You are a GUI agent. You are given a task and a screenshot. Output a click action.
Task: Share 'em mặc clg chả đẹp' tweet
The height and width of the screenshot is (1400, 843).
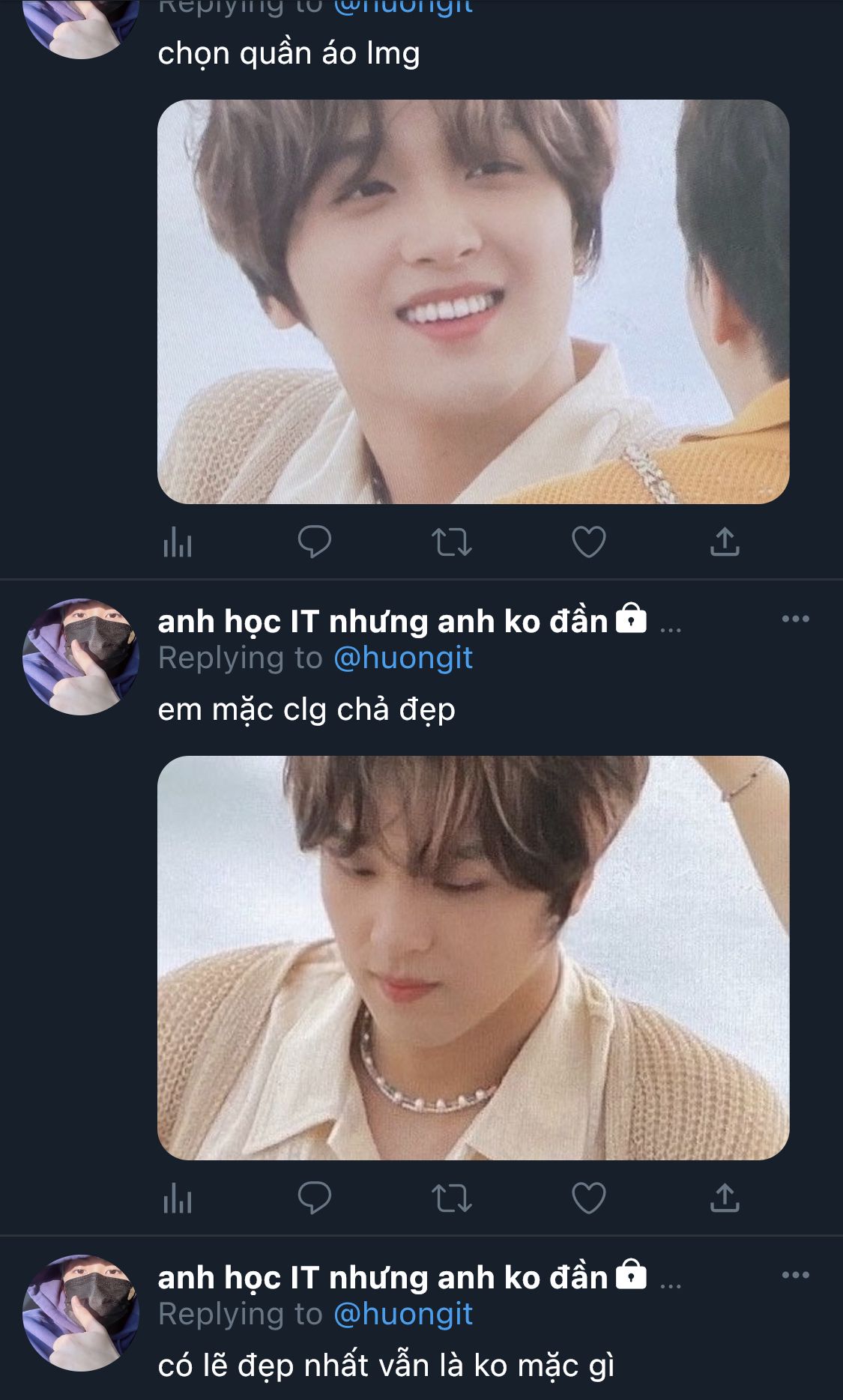725,1198
